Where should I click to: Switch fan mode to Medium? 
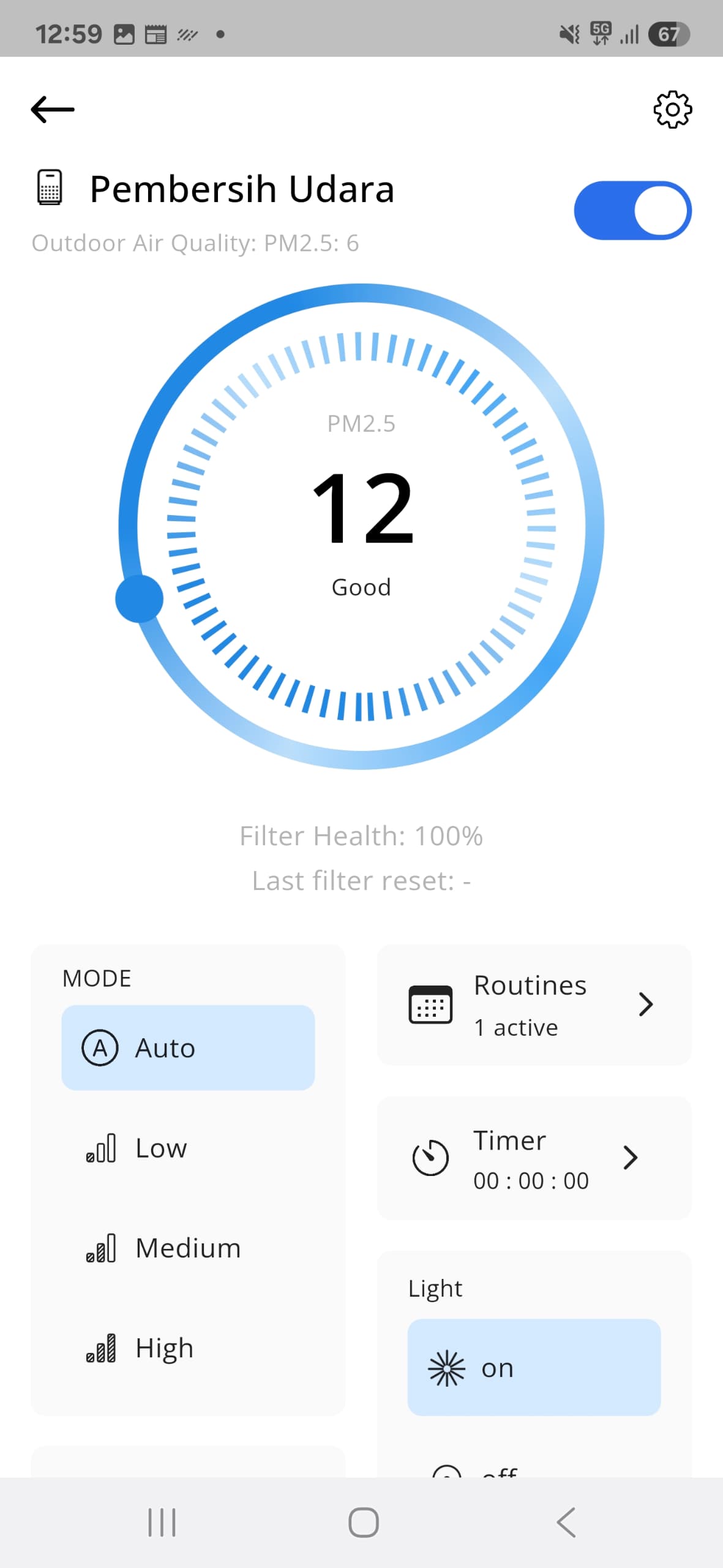tap(187, 1248)
